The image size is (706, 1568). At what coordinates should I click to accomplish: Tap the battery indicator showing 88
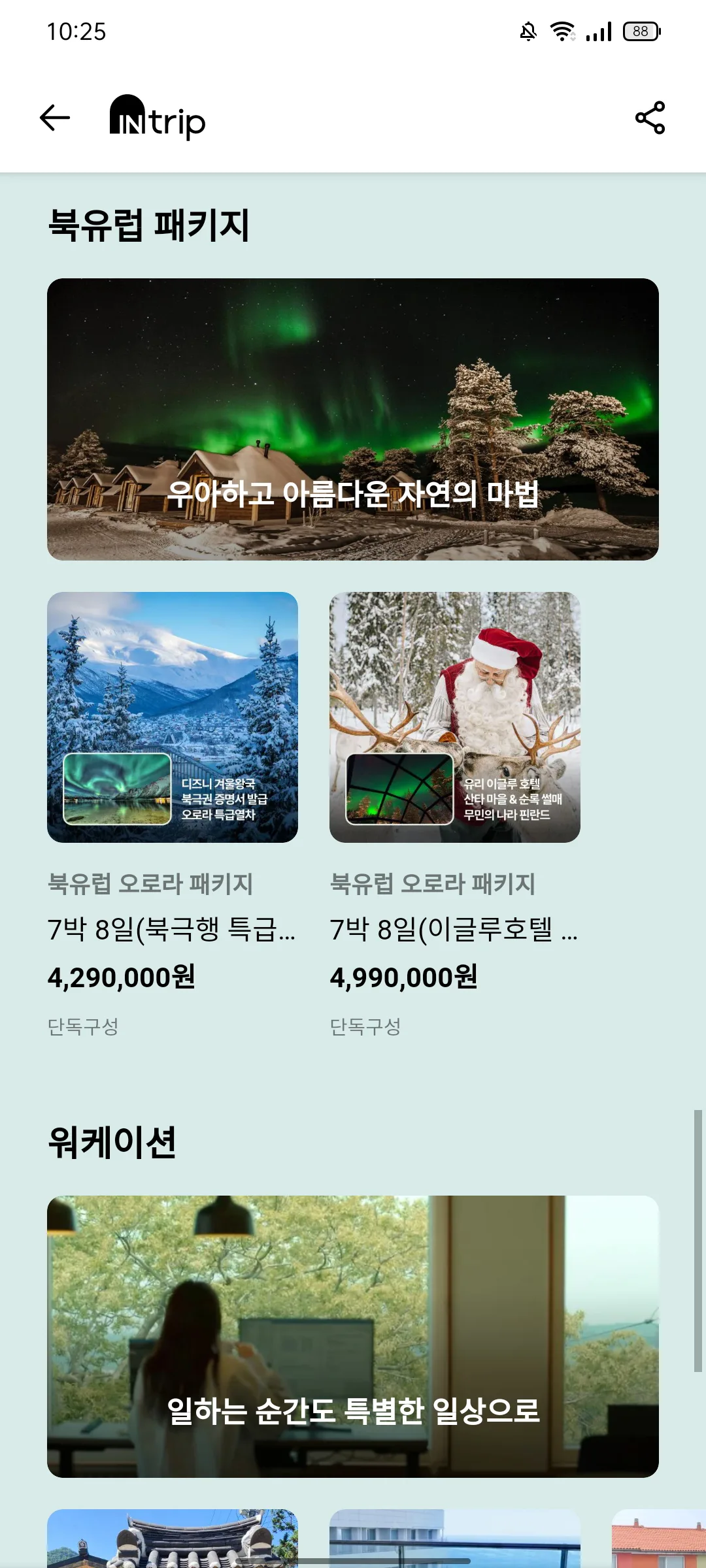pos(640,31)
